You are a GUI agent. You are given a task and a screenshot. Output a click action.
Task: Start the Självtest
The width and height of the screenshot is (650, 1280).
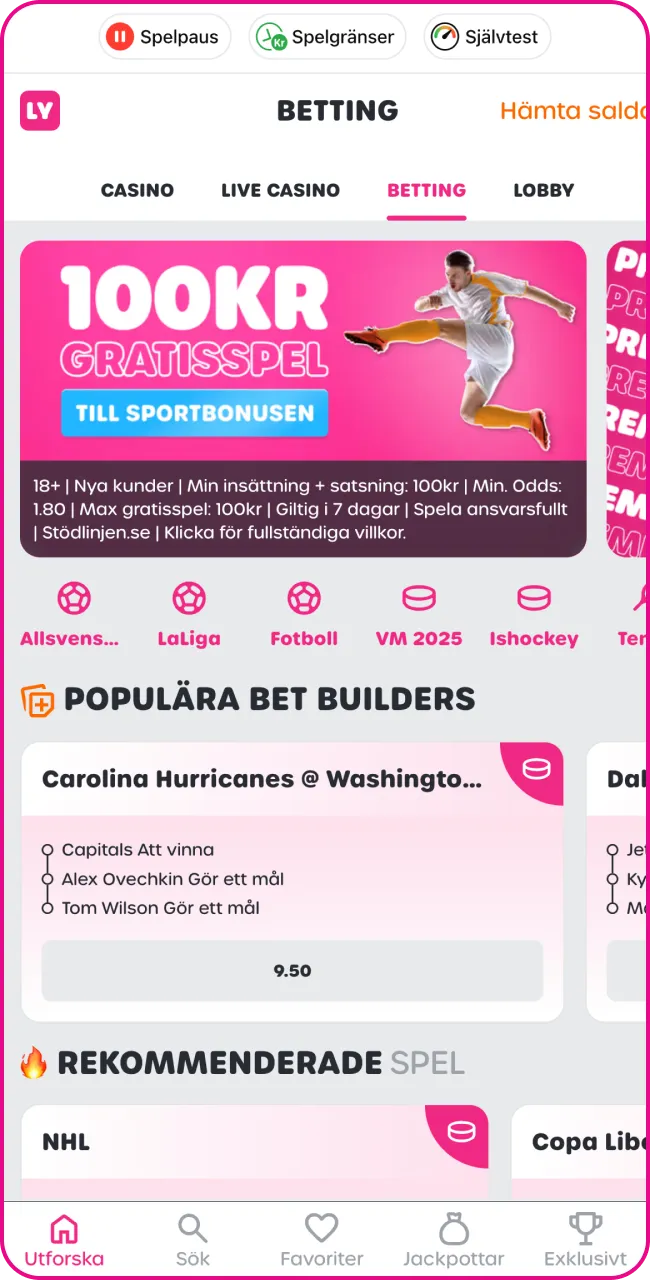pos(486,38)
